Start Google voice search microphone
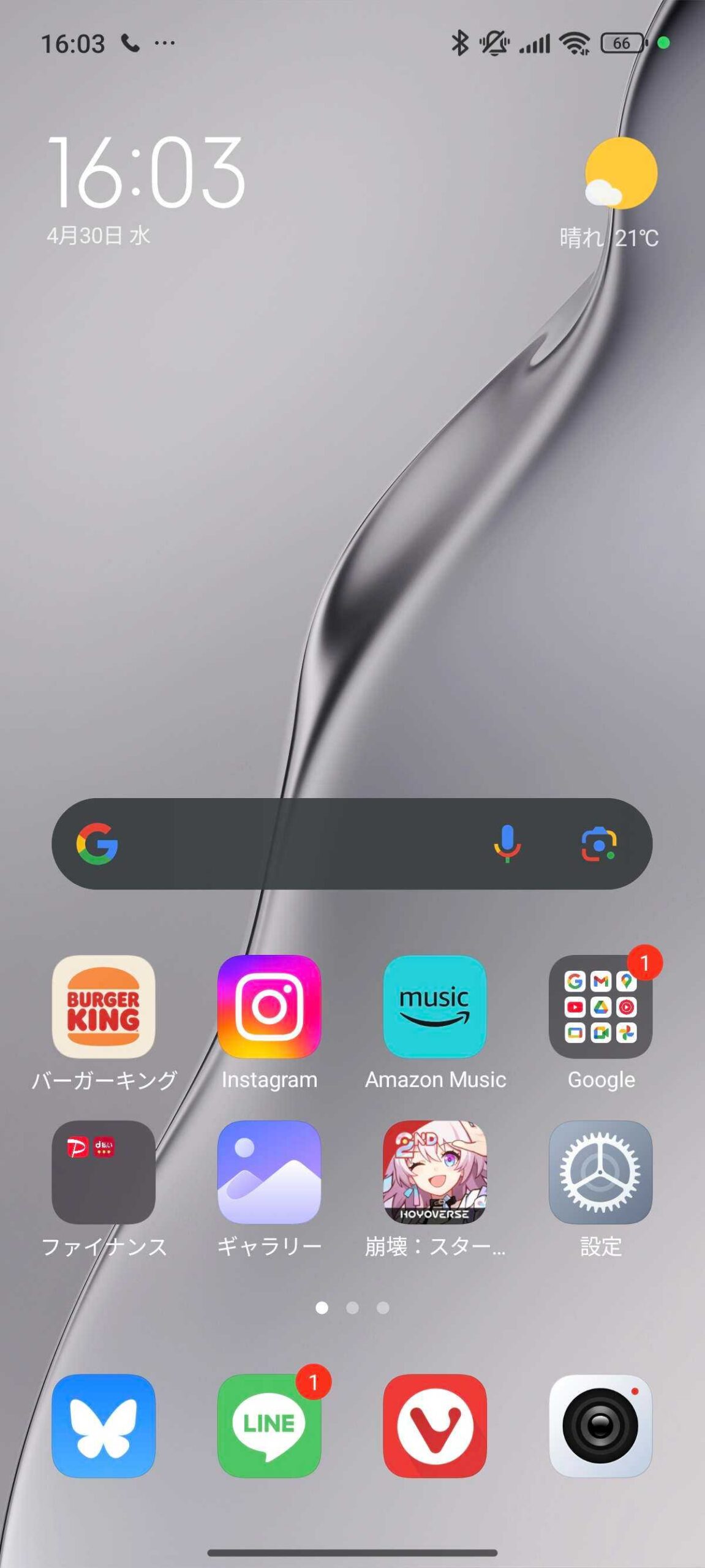The height and width of the screenshot is (1568, 705). [x=507, y=843]
